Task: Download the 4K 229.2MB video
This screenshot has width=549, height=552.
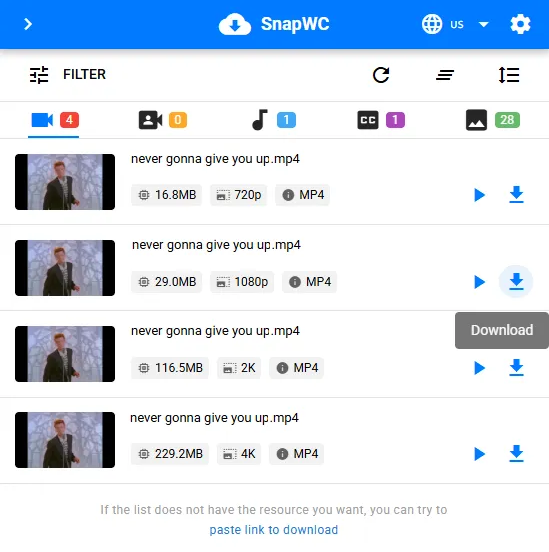Action: coord(516,454)
